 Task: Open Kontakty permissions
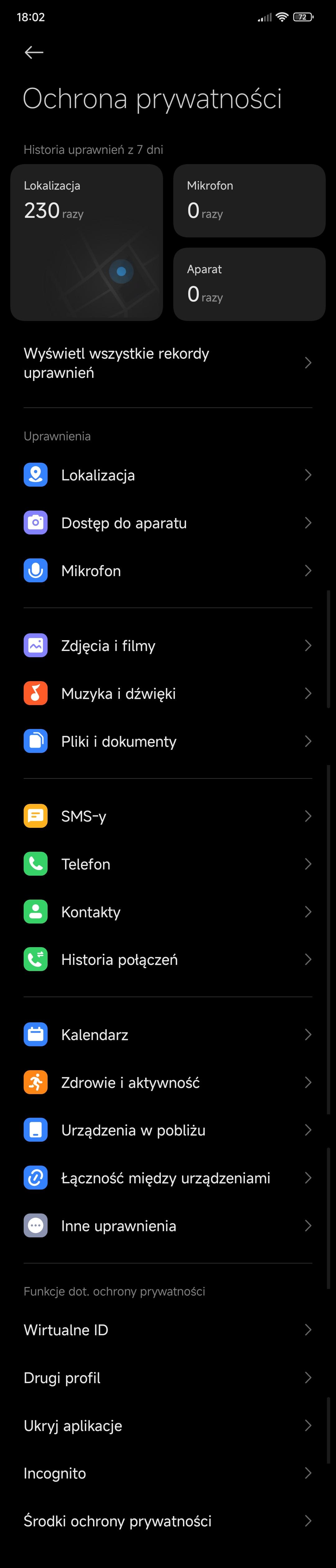click(168, 911)
